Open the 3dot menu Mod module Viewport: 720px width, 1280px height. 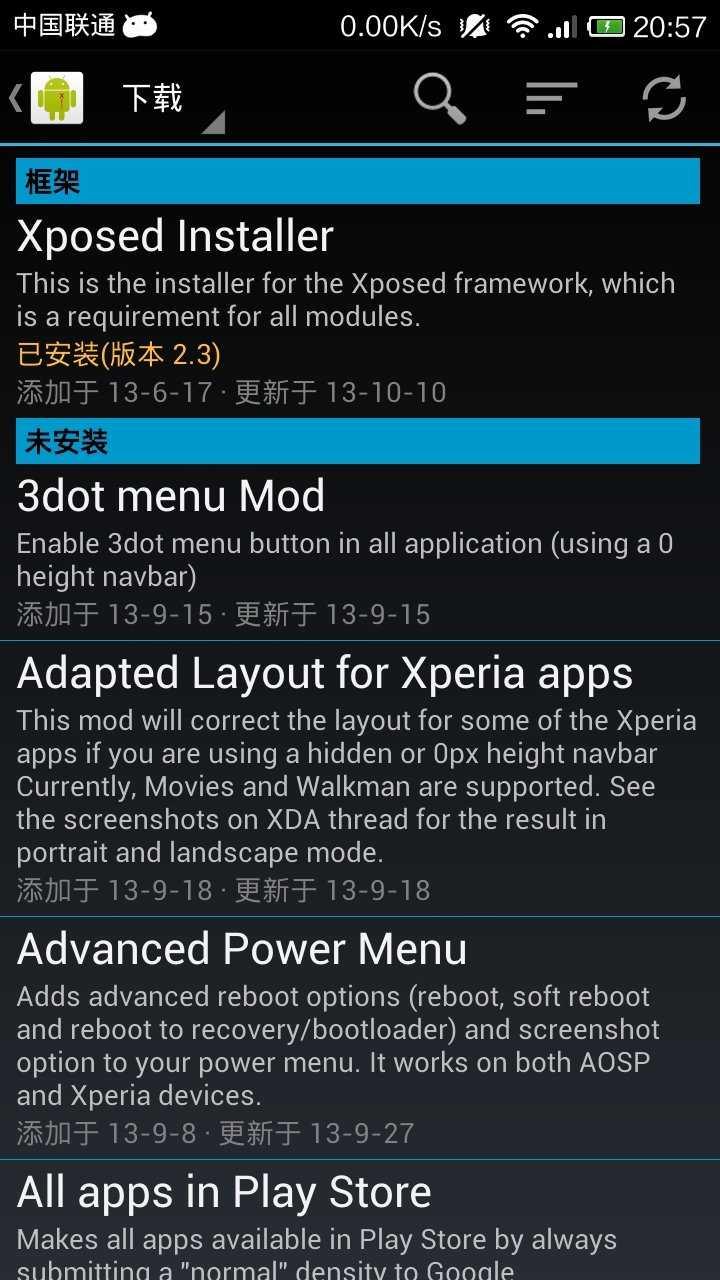358,552
